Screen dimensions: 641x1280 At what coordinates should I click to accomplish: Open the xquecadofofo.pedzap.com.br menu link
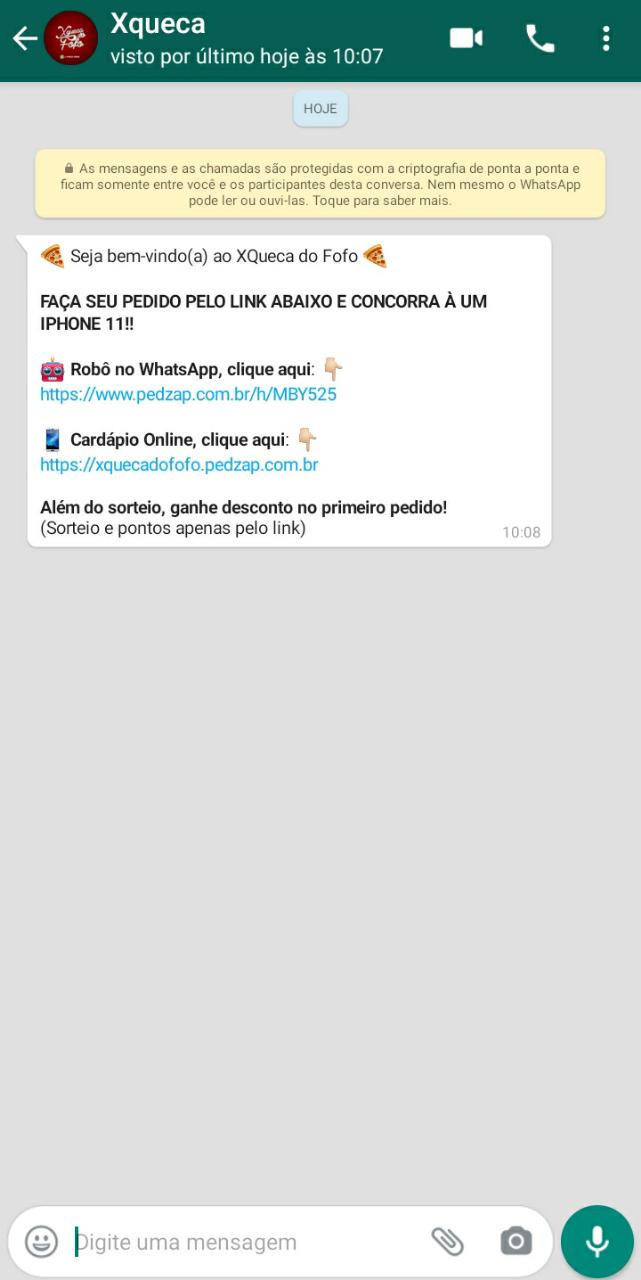(x=179, y=465)
